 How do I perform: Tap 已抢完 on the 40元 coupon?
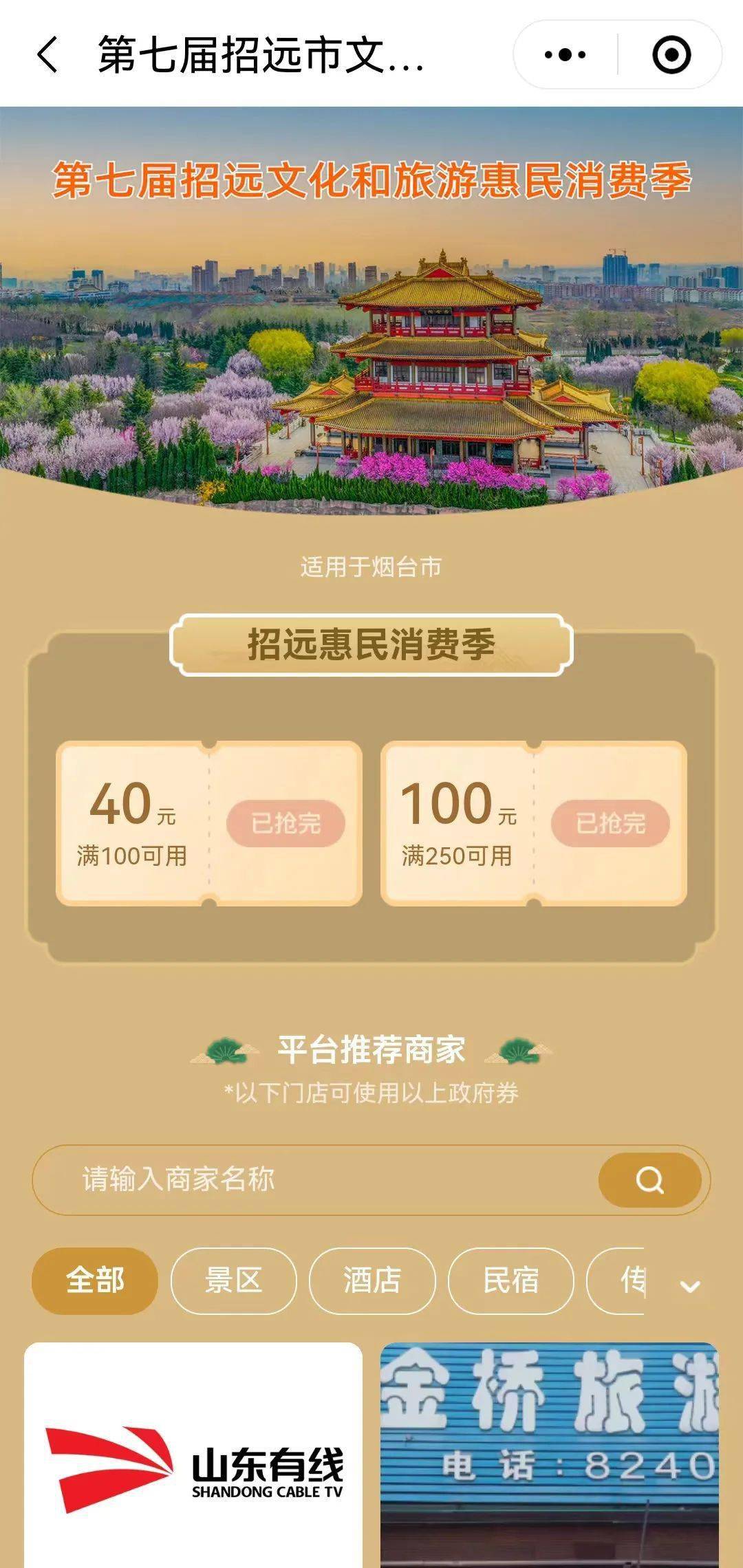click(286, 823)
